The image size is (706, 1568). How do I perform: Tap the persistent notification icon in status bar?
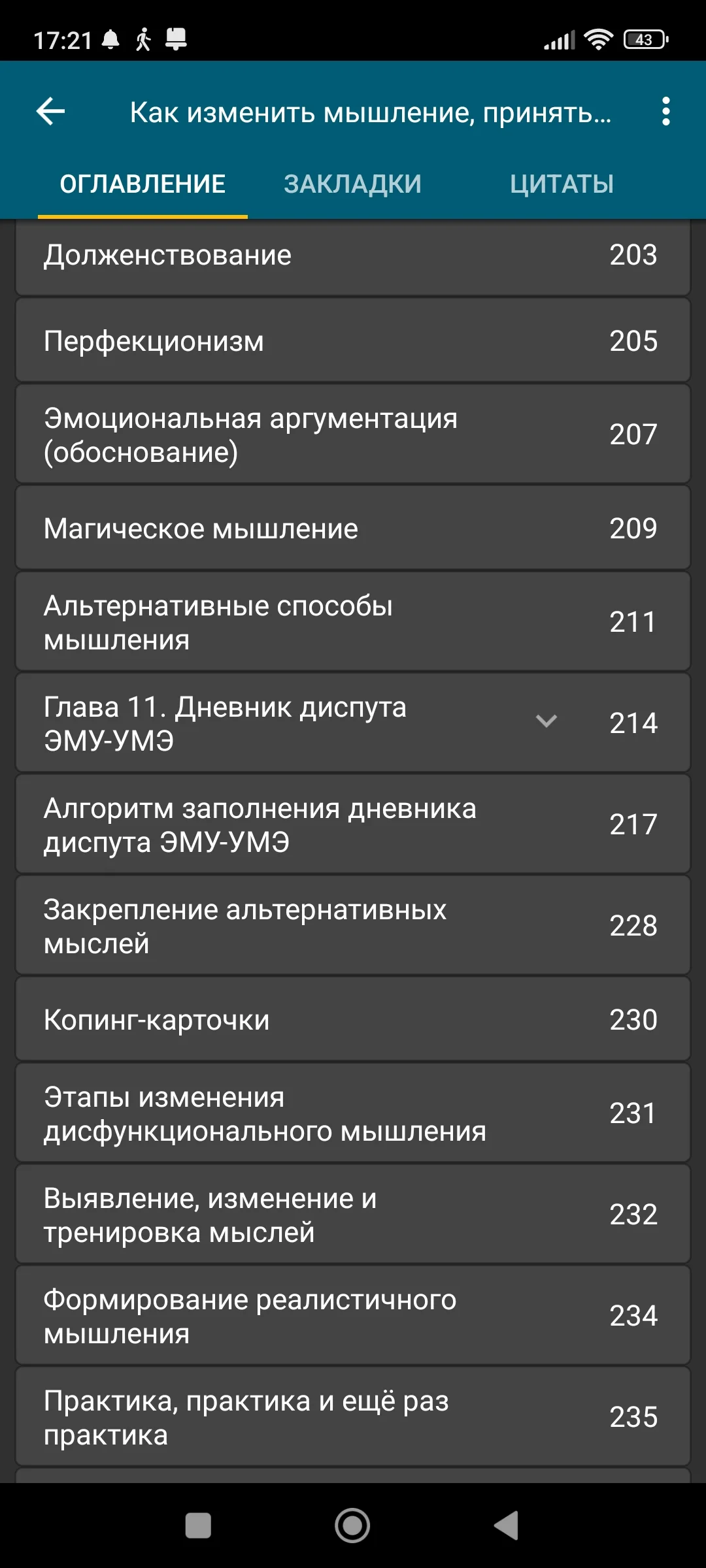point(175,41)
